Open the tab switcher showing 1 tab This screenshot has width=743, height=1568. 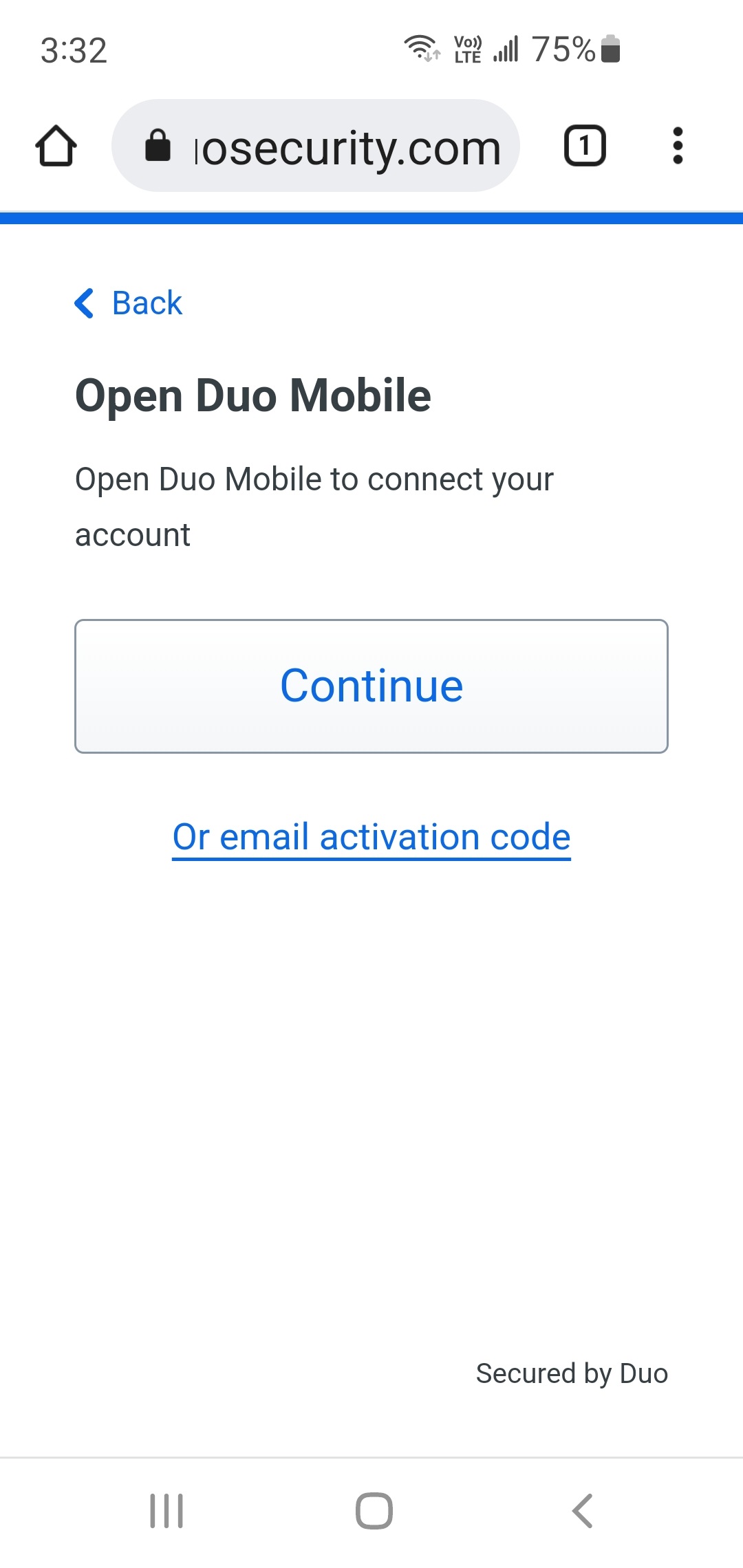585,146
